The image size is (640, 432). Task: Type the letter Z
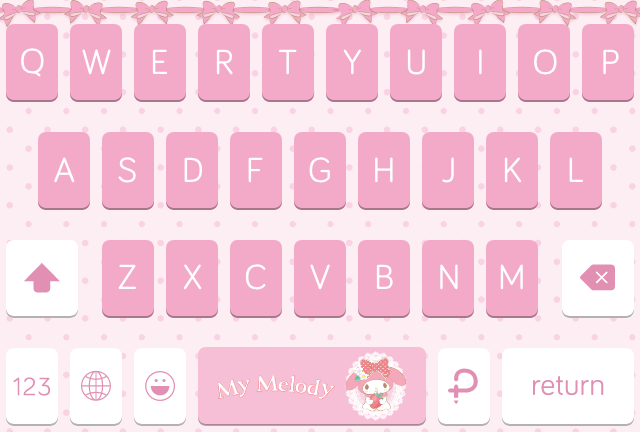point(128,278)
